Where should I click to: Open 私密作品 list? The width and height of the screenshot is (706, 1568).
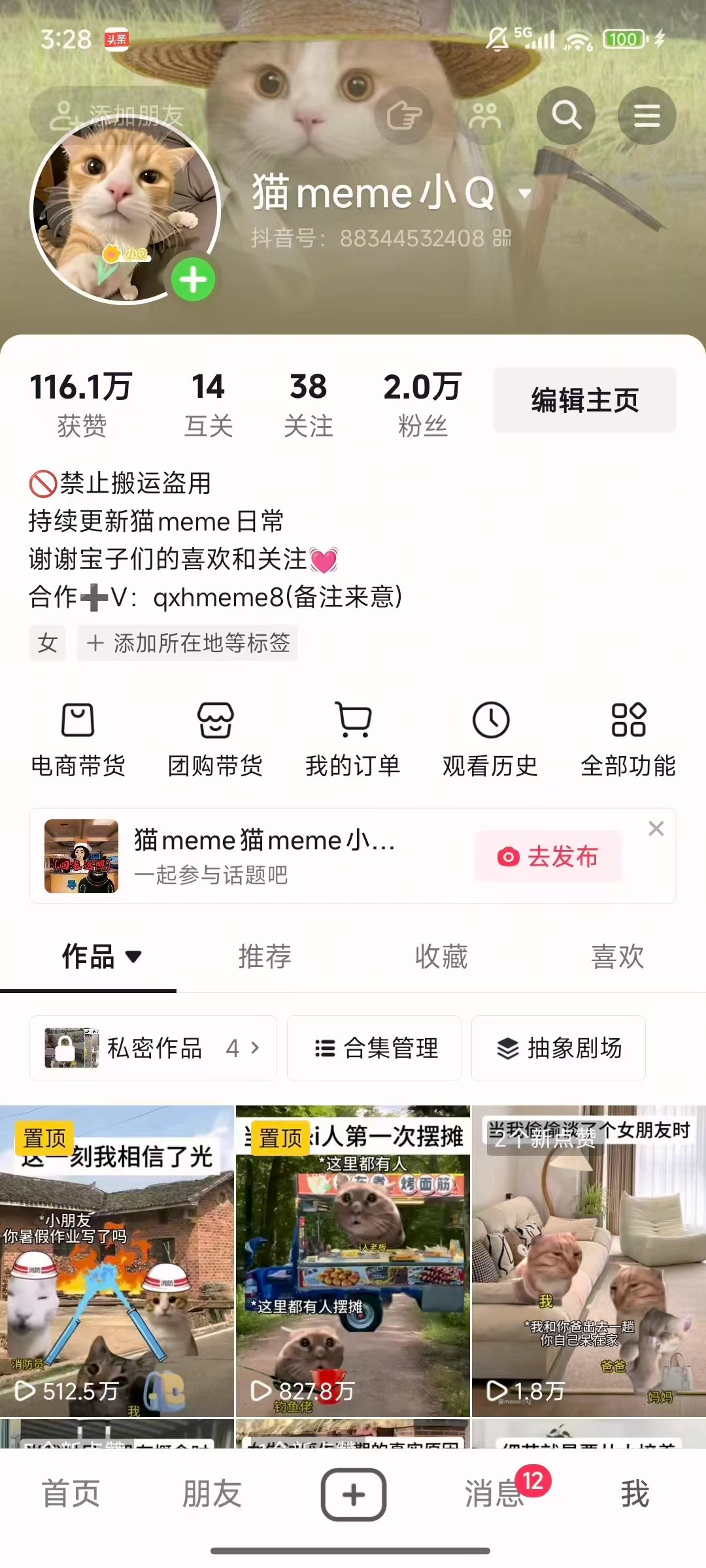tap(153, 1048)
